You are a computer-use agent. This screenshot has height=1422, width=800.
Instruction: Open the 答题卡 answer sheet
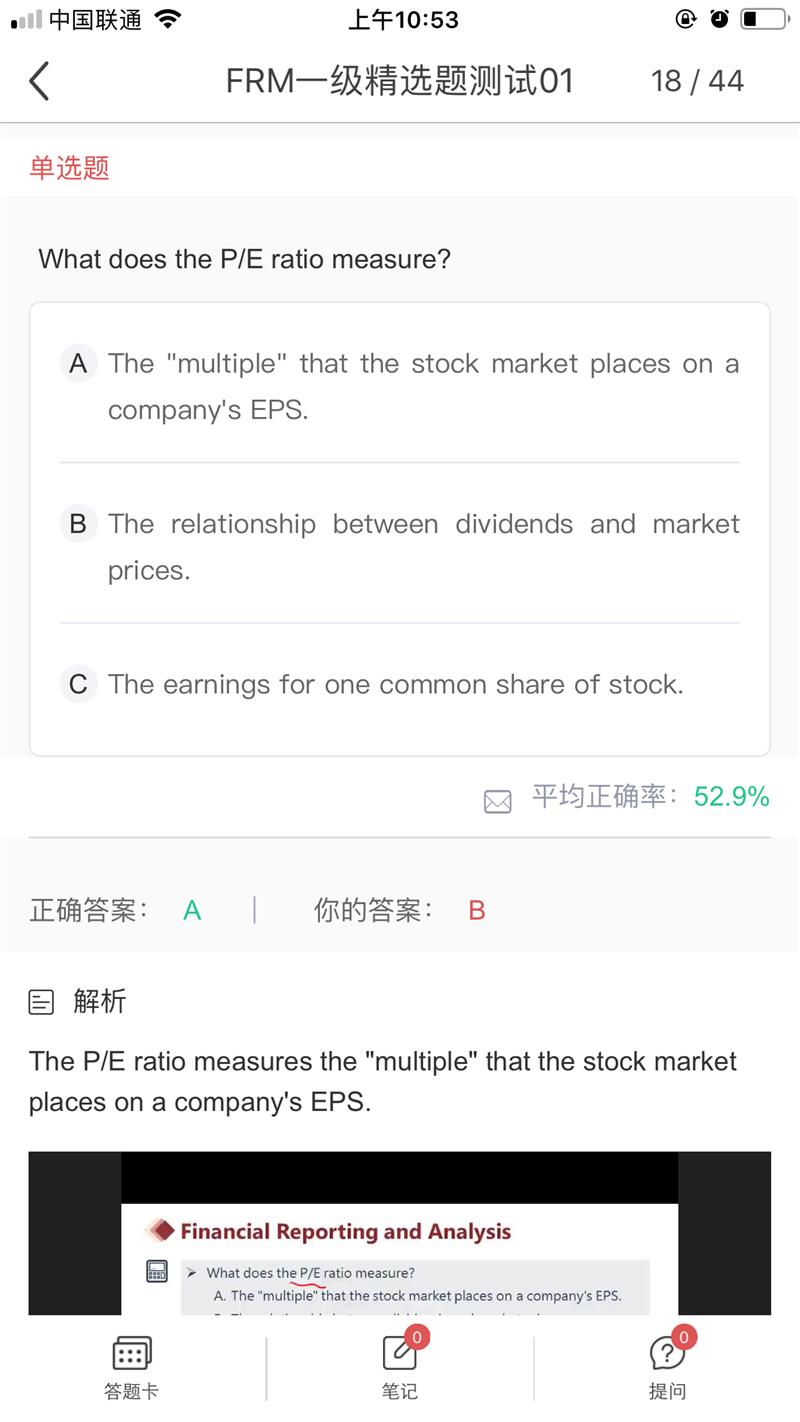pyautogui.click(x=131, y=1367)
